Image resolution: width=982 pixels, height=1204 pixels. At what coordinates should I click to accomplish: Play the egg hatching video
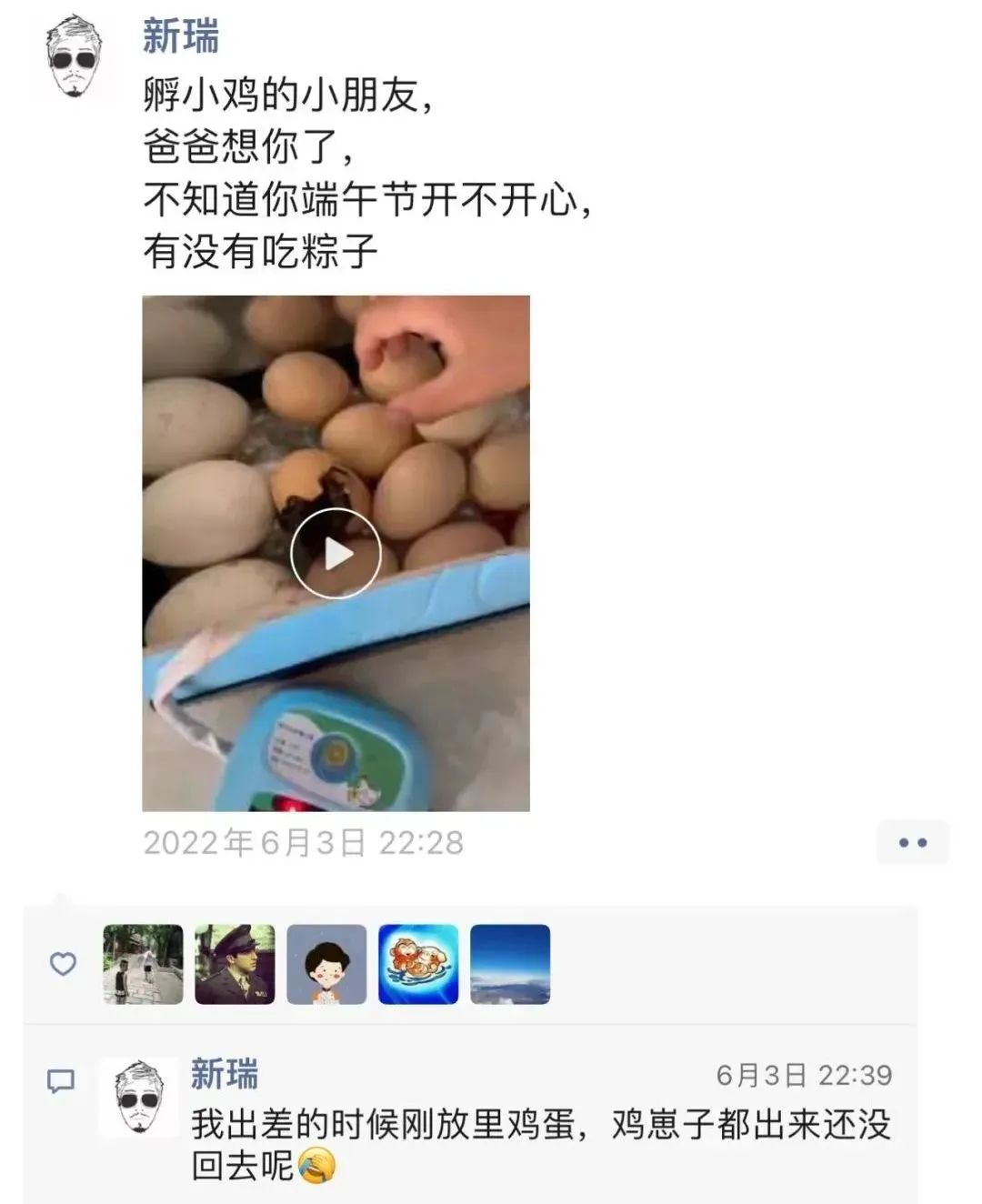(336, 553)
